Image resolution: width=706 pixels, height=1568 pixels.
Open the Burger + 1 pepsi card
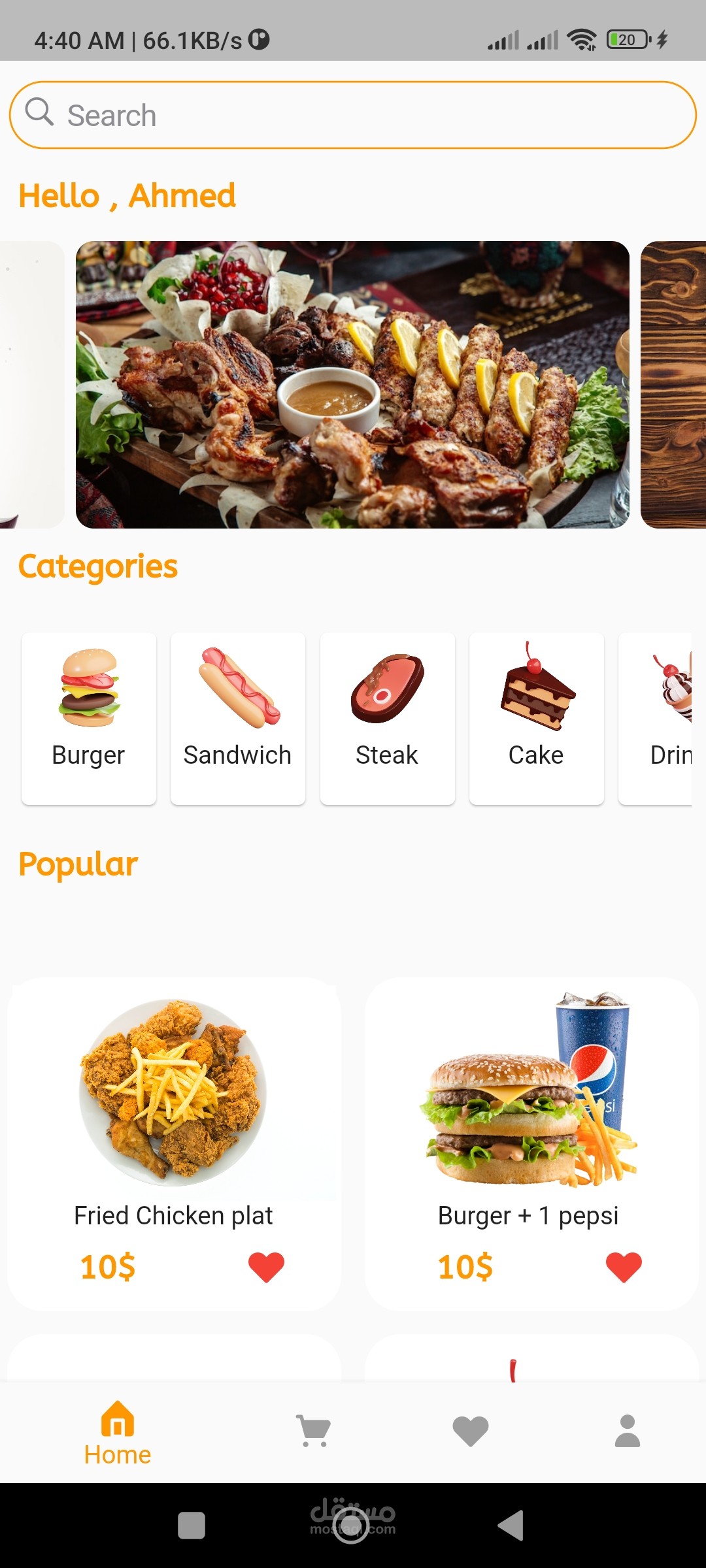pos(531,1111)
